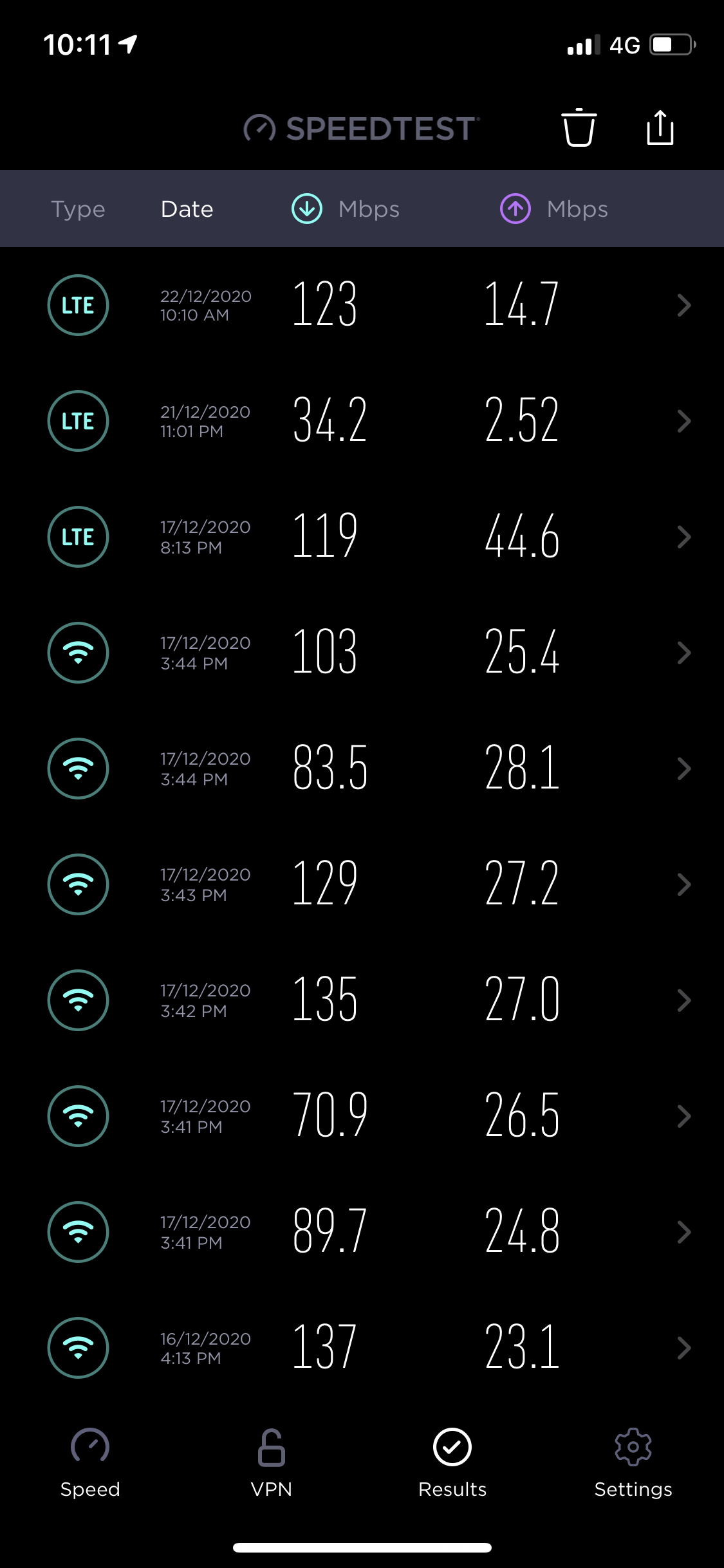
Task: Open the LTE result from 22/12/2020 10:10 AM
Action: coord(362,305)
